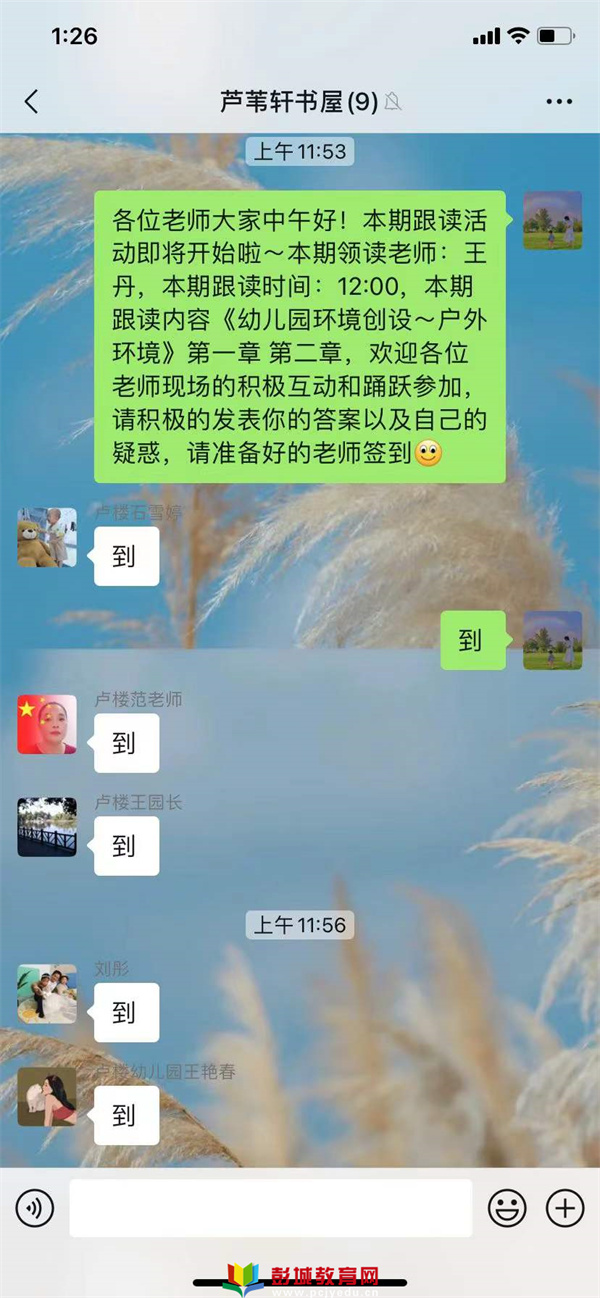
Task: Go back from 芦苇轩书屋 chat
Action: coord(31,101)
